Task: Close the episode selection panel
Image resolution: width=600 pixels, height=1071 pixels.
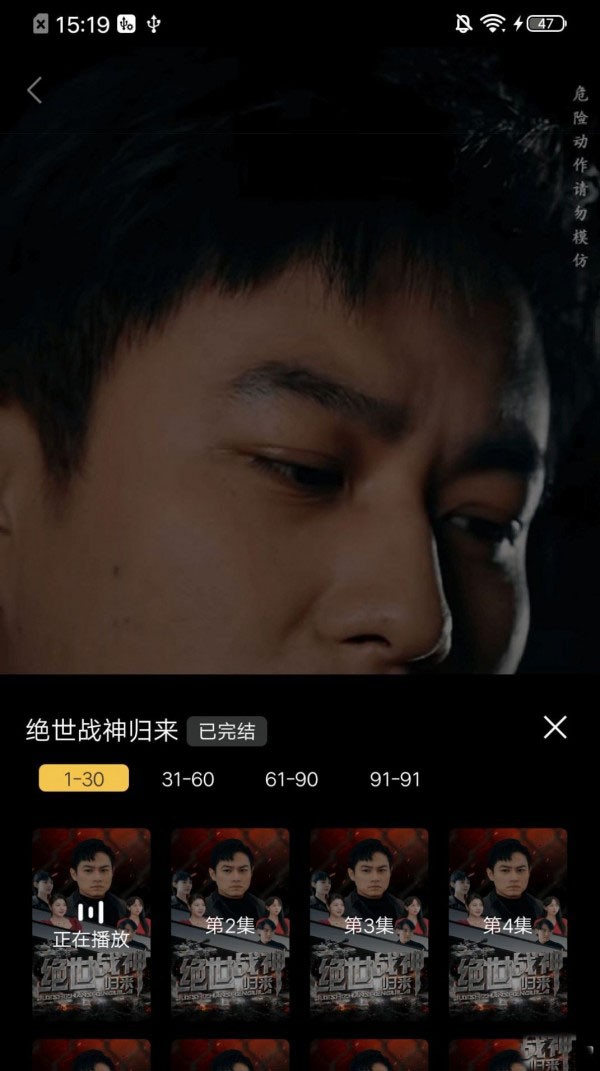Action: [x=555, y=727]
